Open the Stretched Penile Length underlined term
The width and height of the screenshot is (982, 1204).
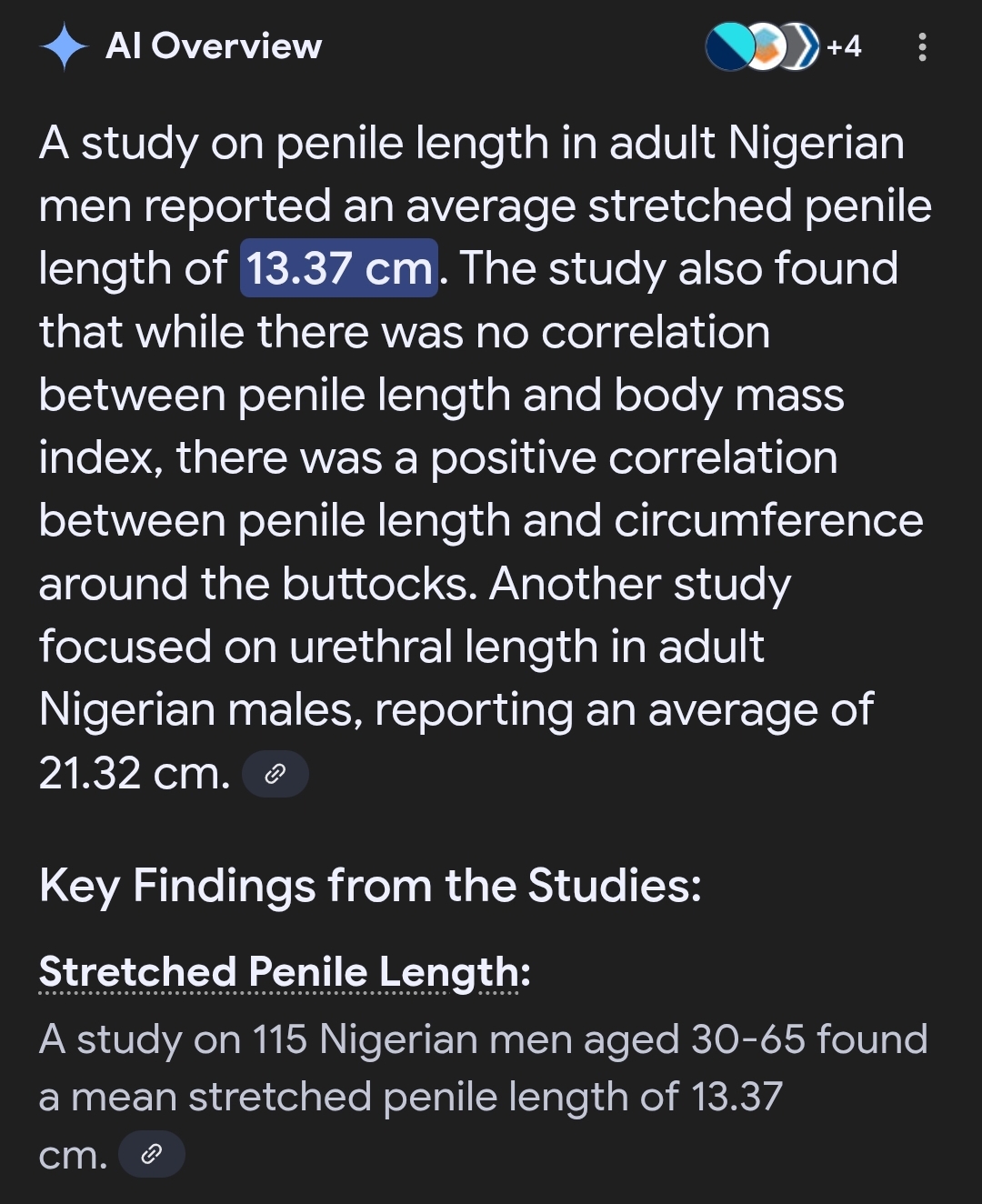coord(284,972)
